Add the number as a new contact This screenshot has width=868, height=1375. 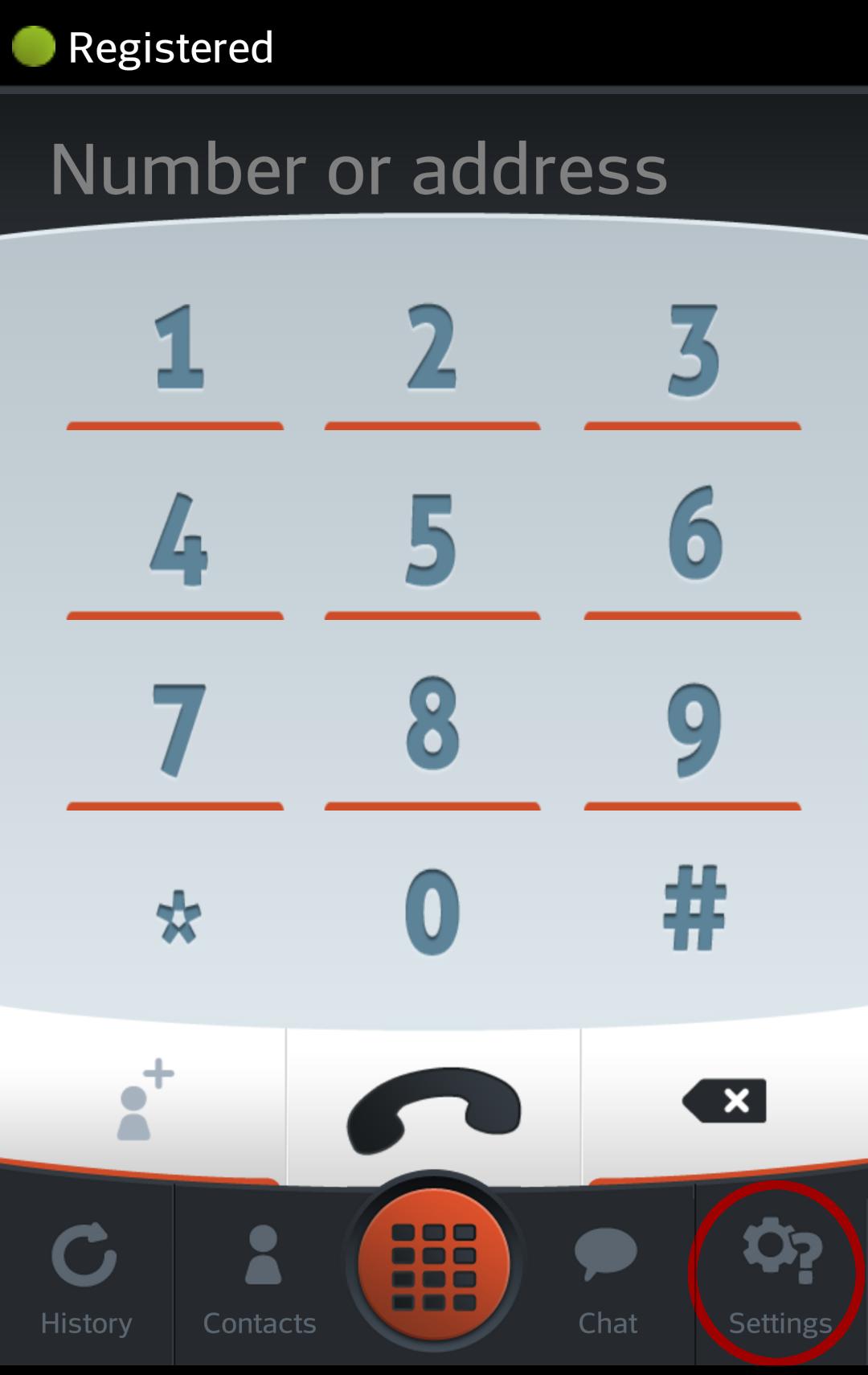point(143,1100)
